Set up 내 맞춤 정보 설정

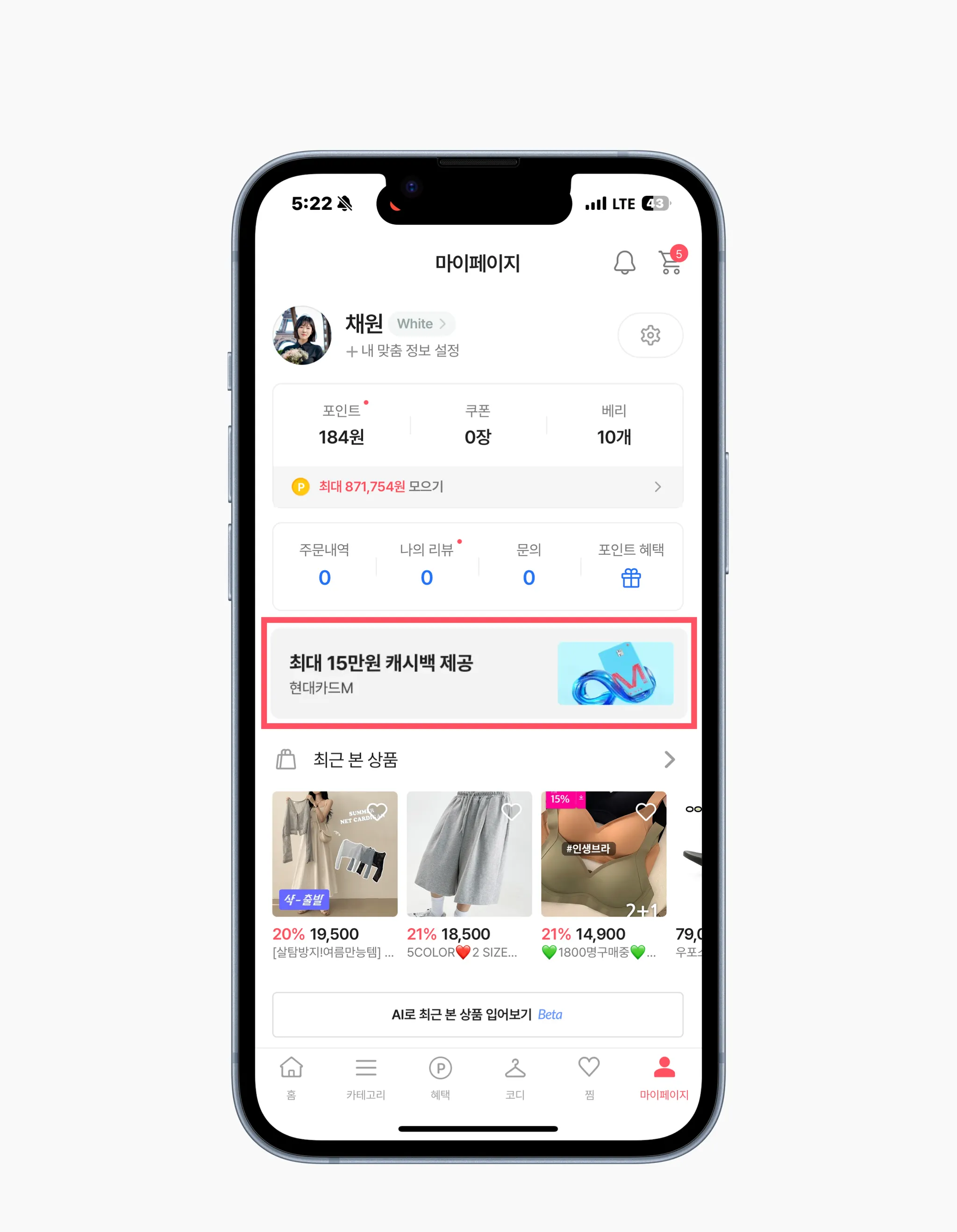tap(403, 351)
